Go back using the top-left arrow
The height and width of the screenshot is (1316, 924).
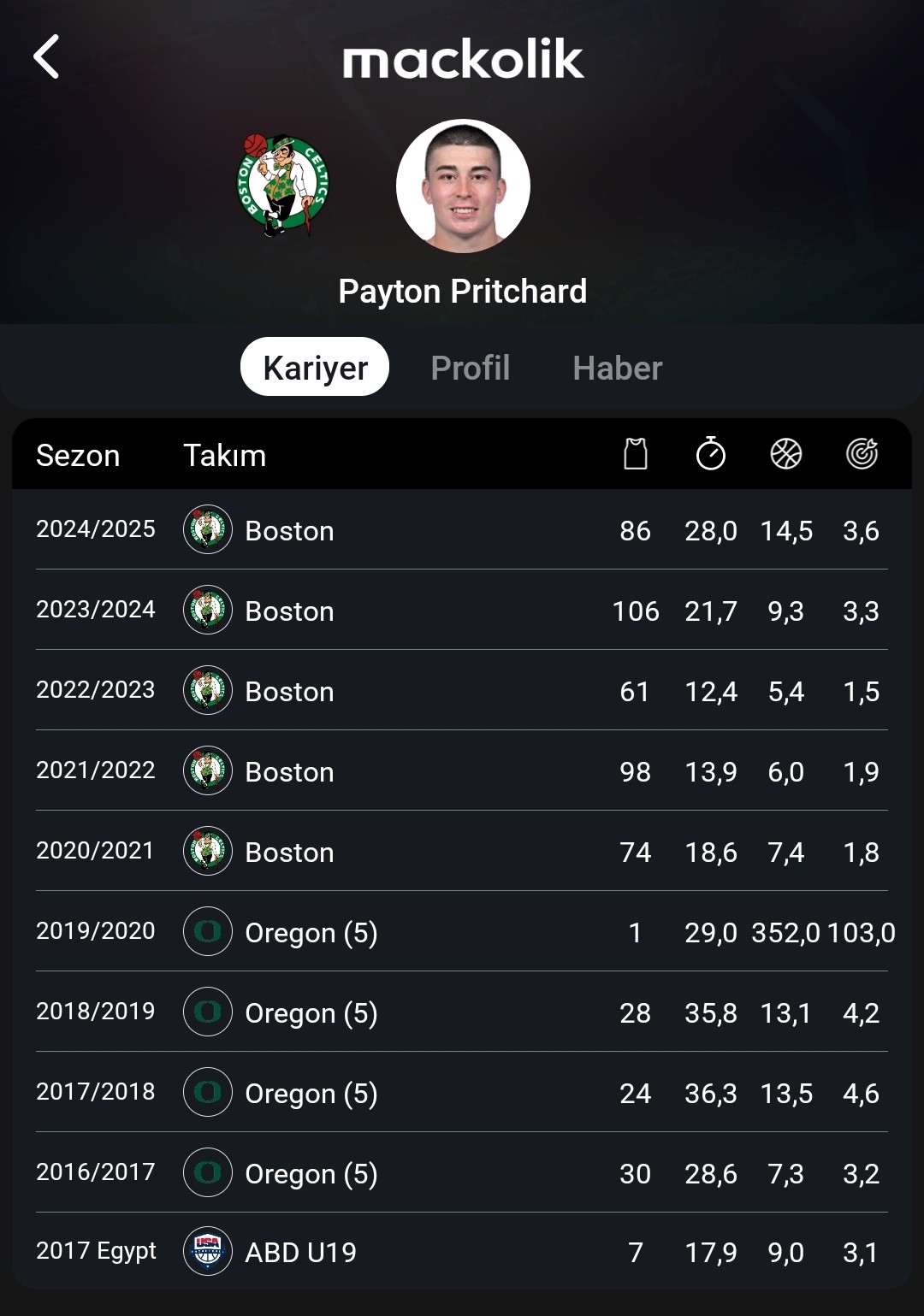pos(47,57)
